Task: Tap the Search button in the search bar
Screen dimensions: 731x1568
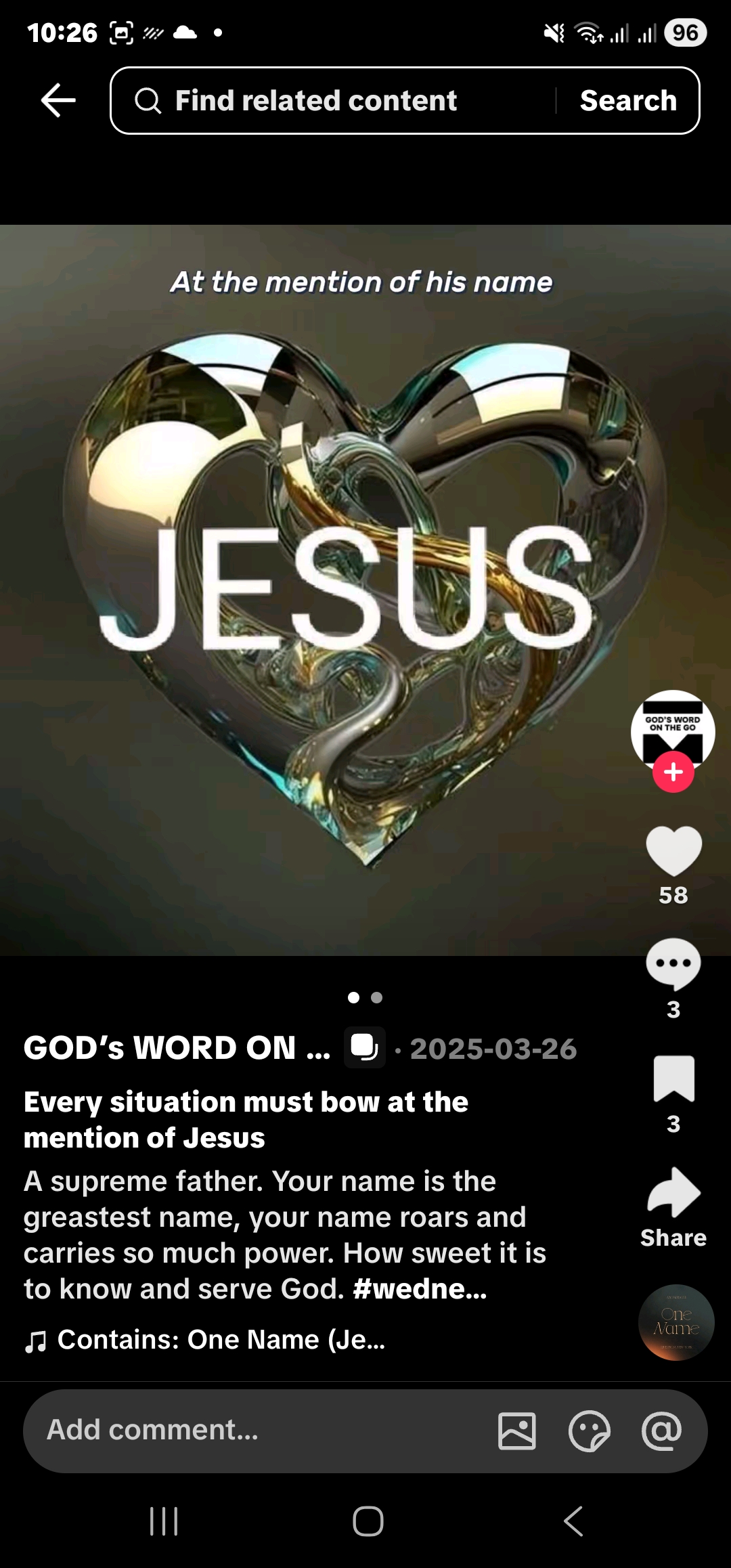Action: pos(628,101)
